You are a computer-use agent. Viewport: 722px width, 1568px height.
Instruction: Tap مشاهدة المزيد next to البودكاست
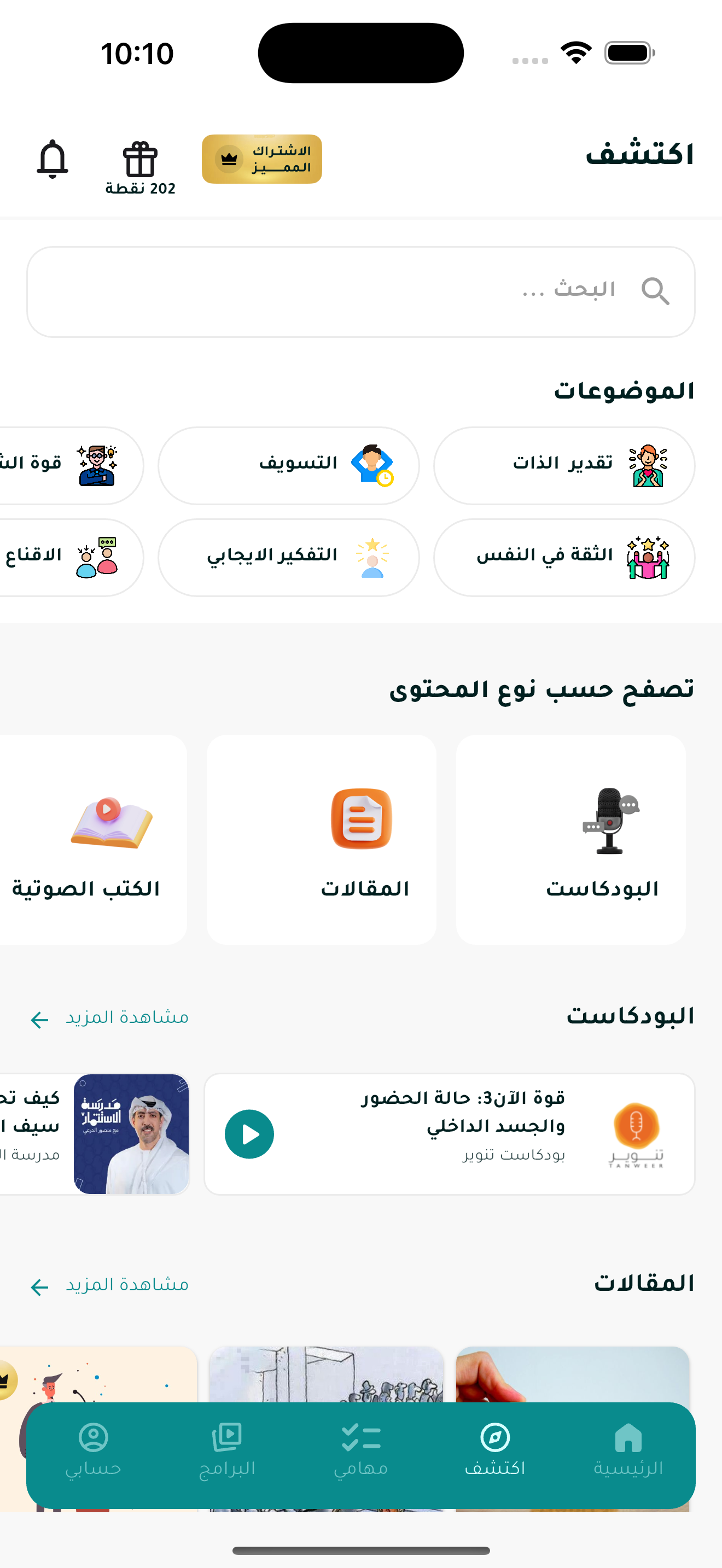pyautogui.click(x=109, y=1018)
